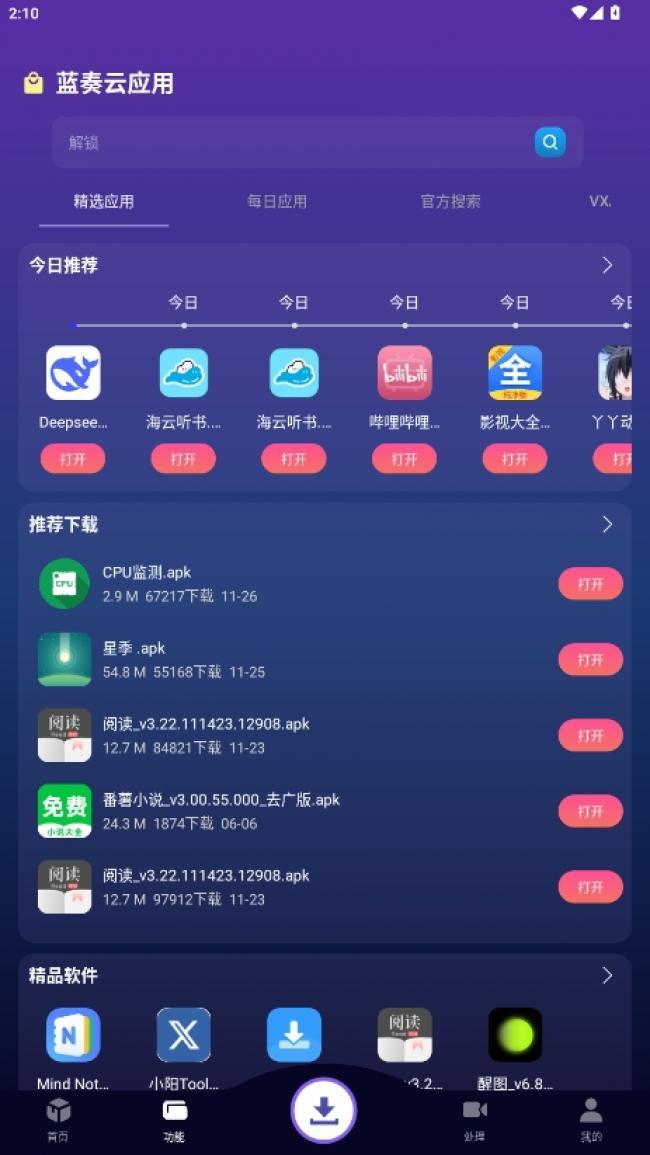Open the Deepseek app via its 打开 button

73,459
